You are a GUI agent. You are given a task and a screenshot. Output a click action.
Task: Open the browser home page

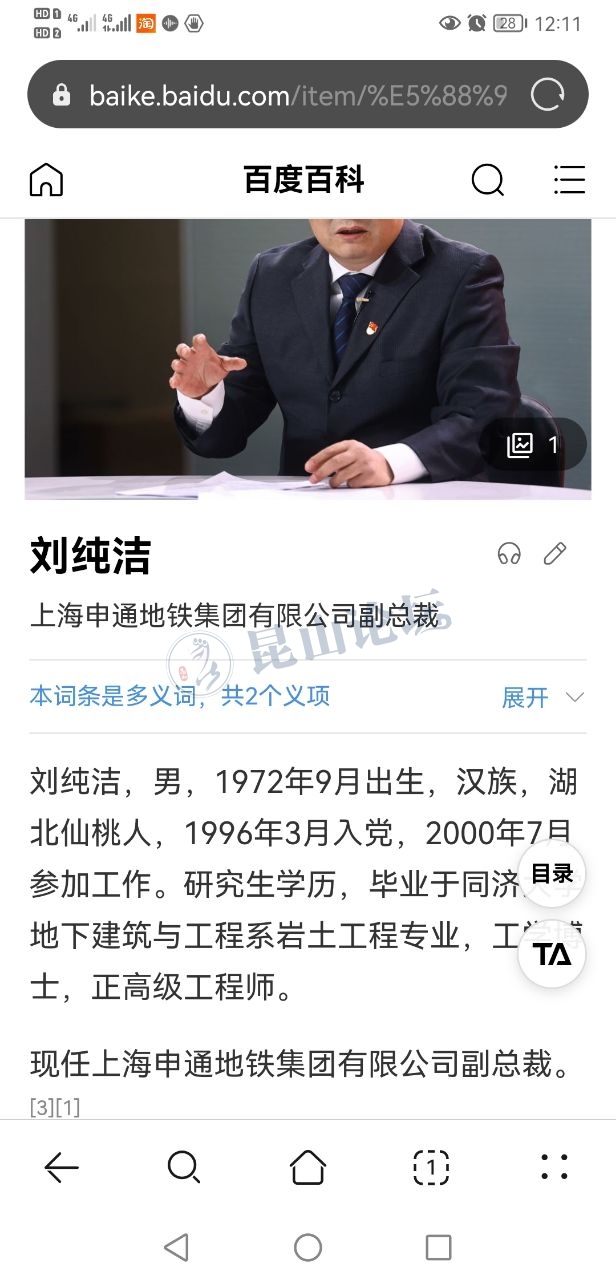tap(308, 1167)
